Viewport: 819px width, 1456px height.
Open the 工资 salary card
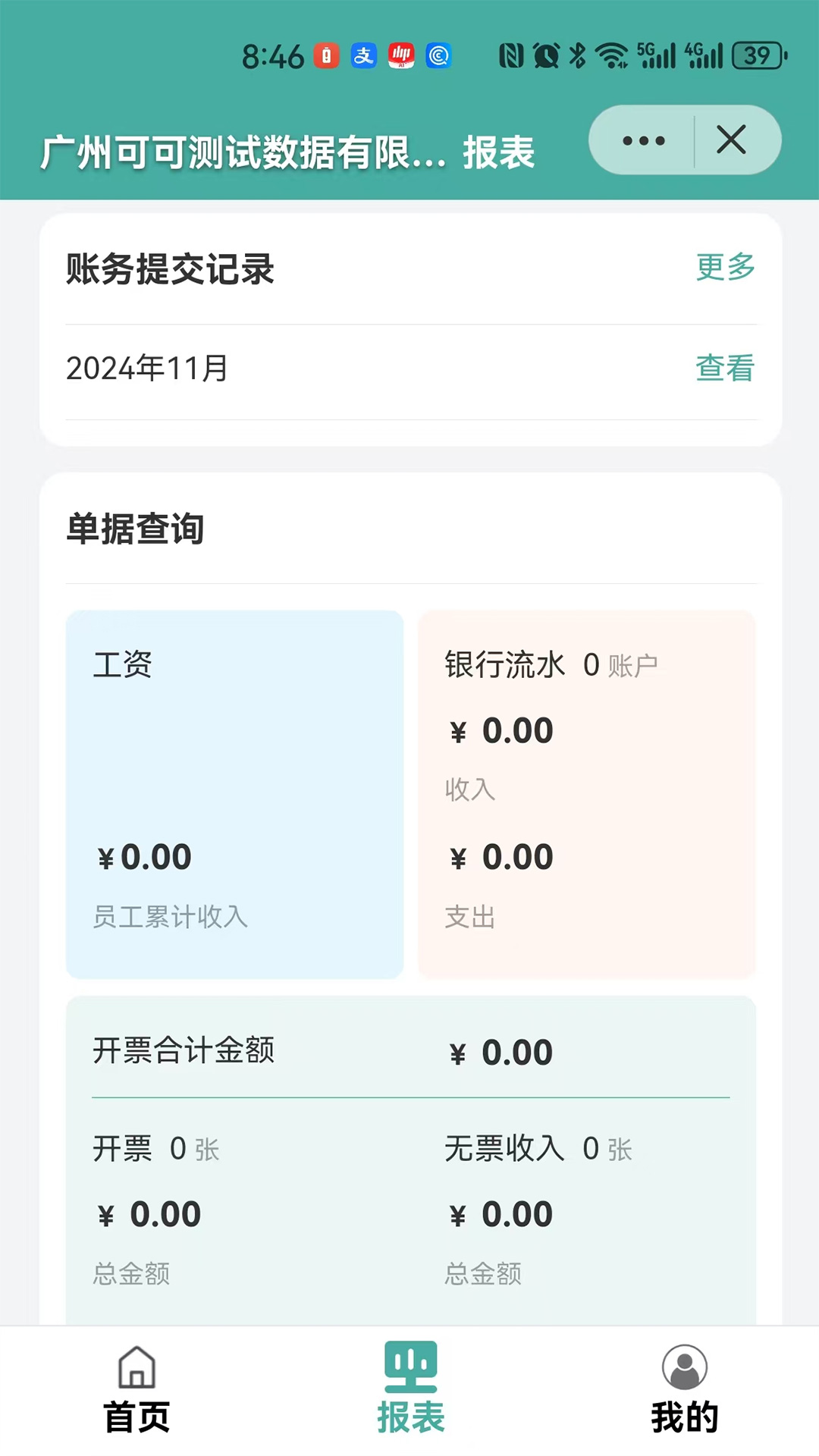tap(234, 792)
